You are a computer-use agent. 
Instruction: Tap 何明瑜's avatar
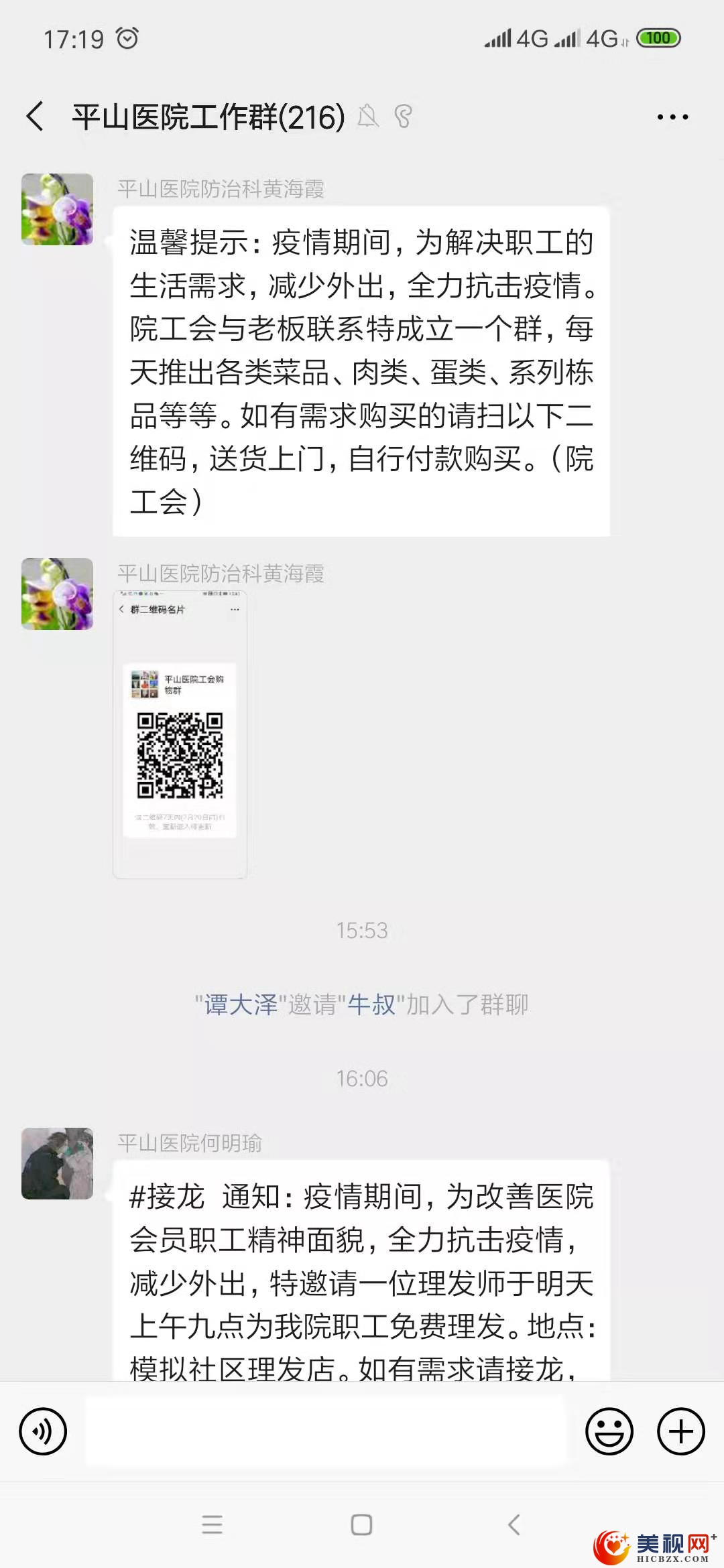coord(58,1163)
